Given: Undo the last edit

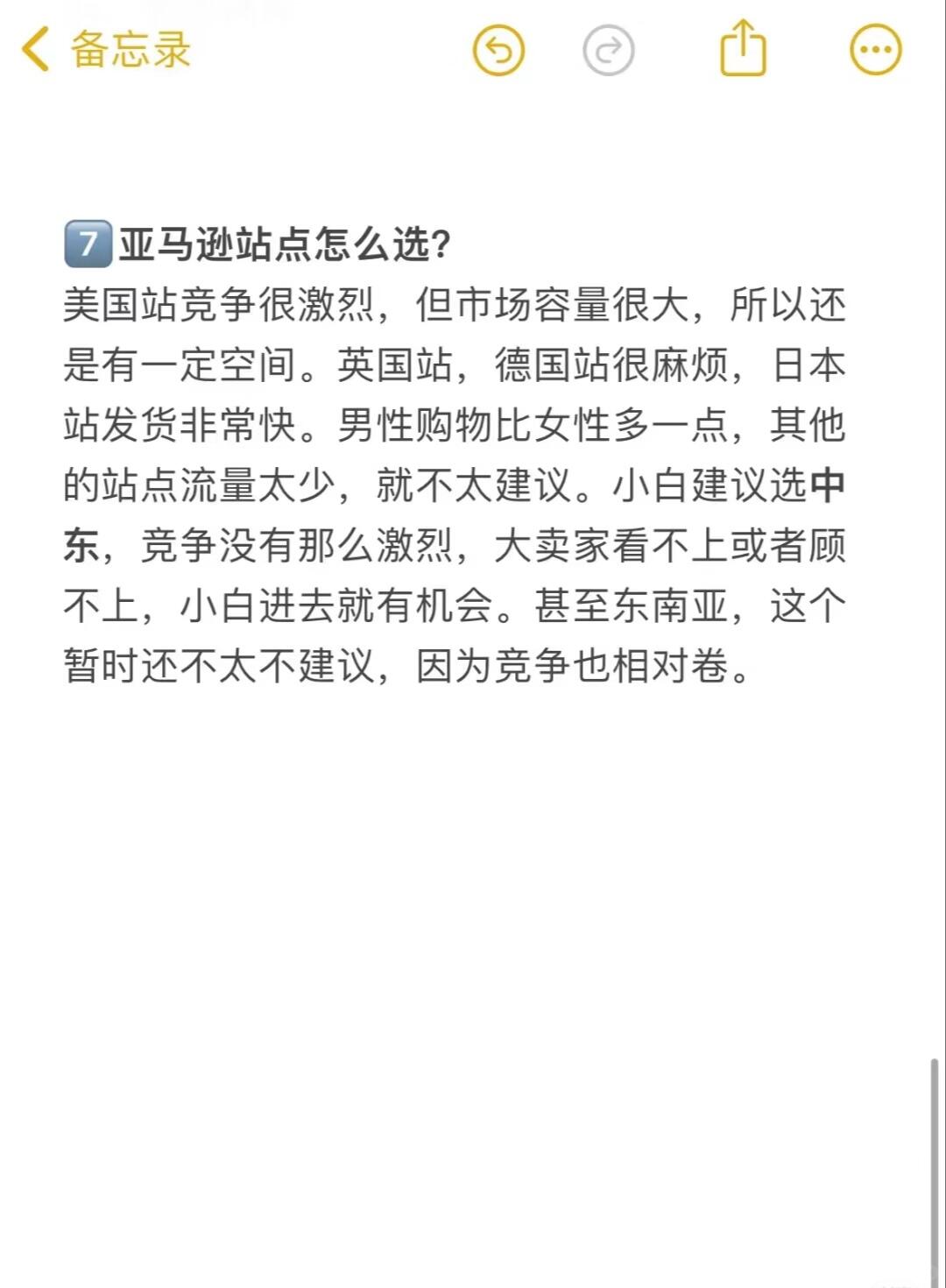Looking at the screenshot, I should click(498, 50).
